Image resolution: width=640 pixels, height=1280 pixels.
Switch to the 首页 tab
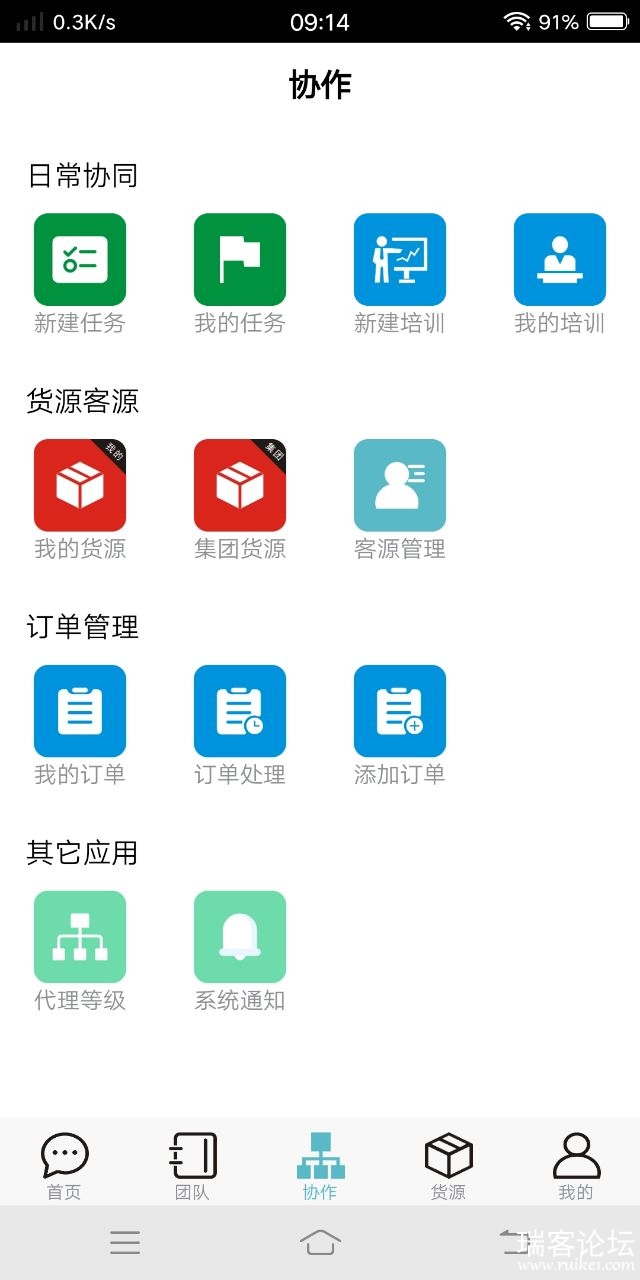64,1166
